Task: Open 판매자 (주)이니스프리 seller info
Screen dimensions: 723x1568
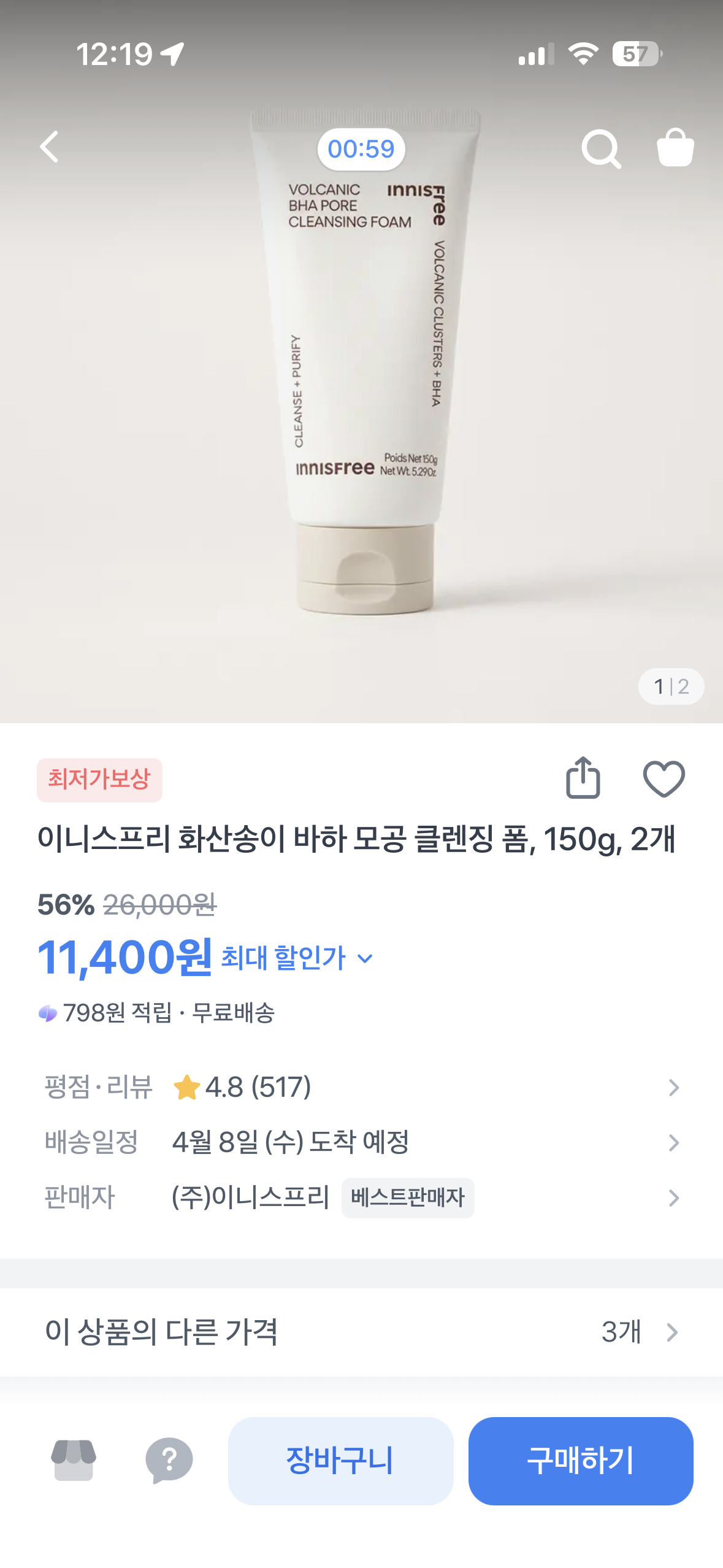Action: tap(362, 1197)
